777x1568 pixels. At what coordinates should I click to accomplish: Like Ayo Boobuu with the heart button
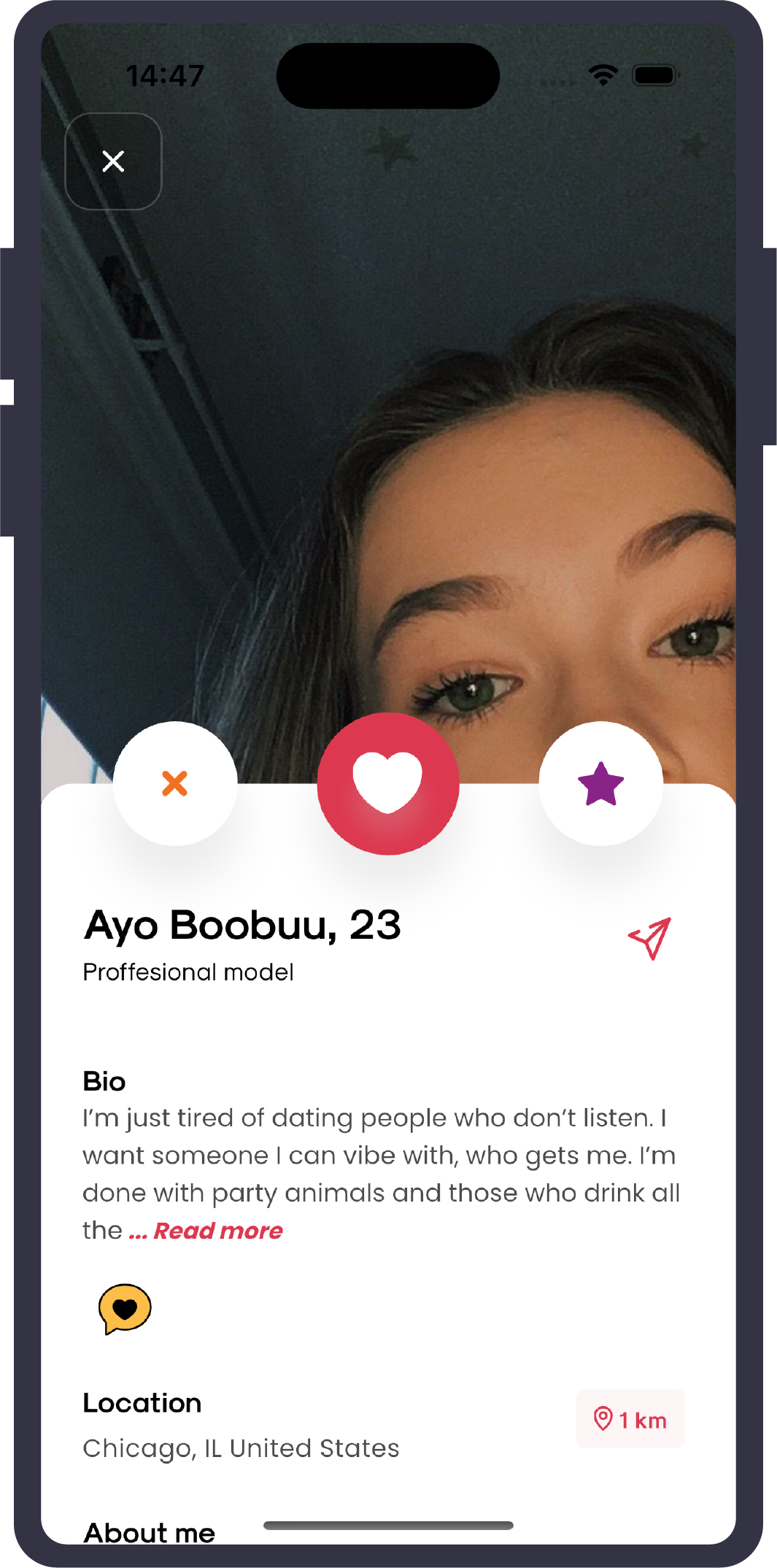pyautogui.click(x=388, y=783)
